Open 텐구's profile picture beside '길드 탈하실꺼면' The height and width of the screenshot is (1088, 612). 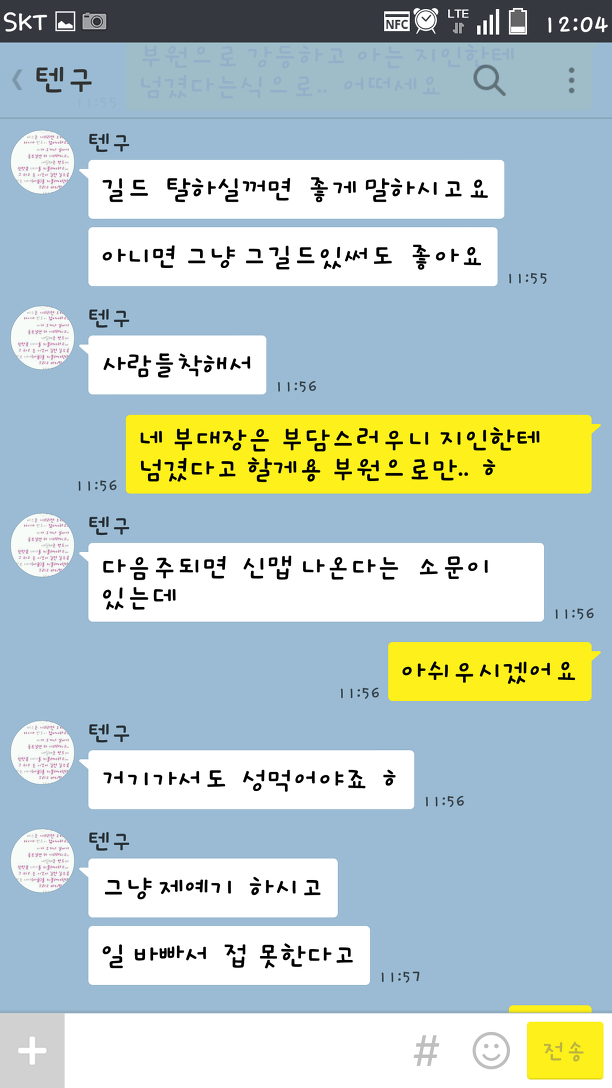point(42,161)
